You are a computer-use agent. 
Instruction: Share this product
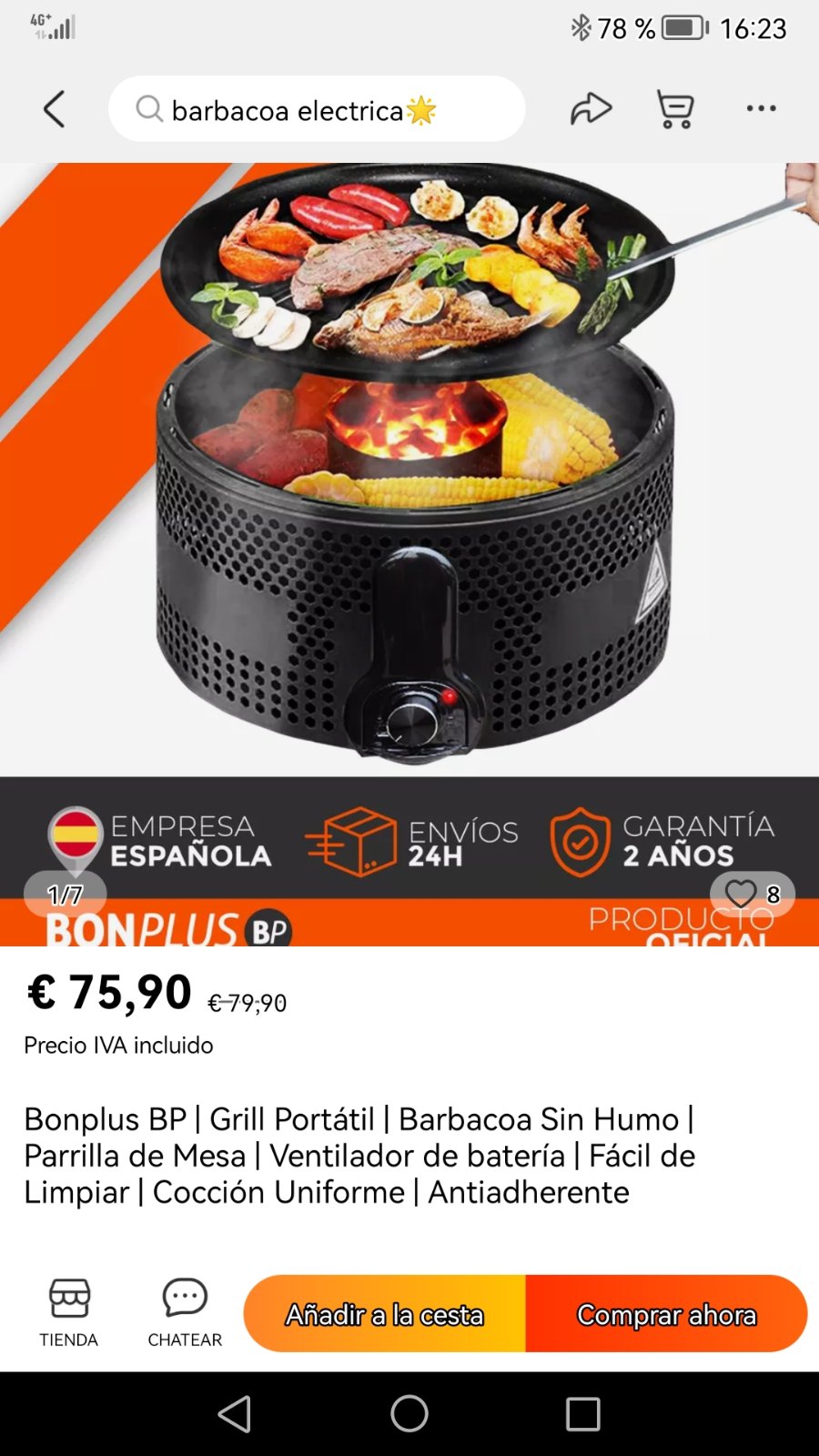tap(591, 109)
